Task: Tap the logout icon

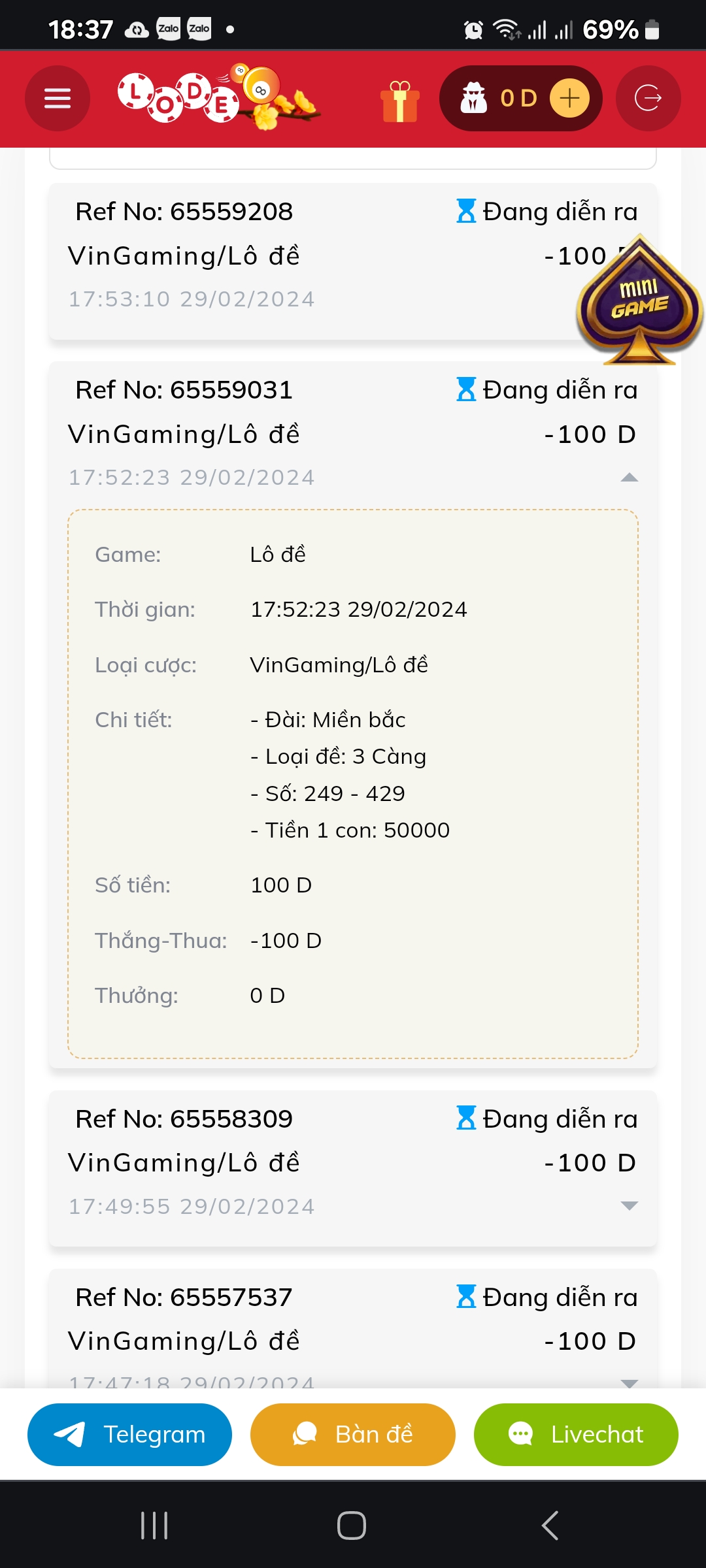Action: (x=648, y=99)
